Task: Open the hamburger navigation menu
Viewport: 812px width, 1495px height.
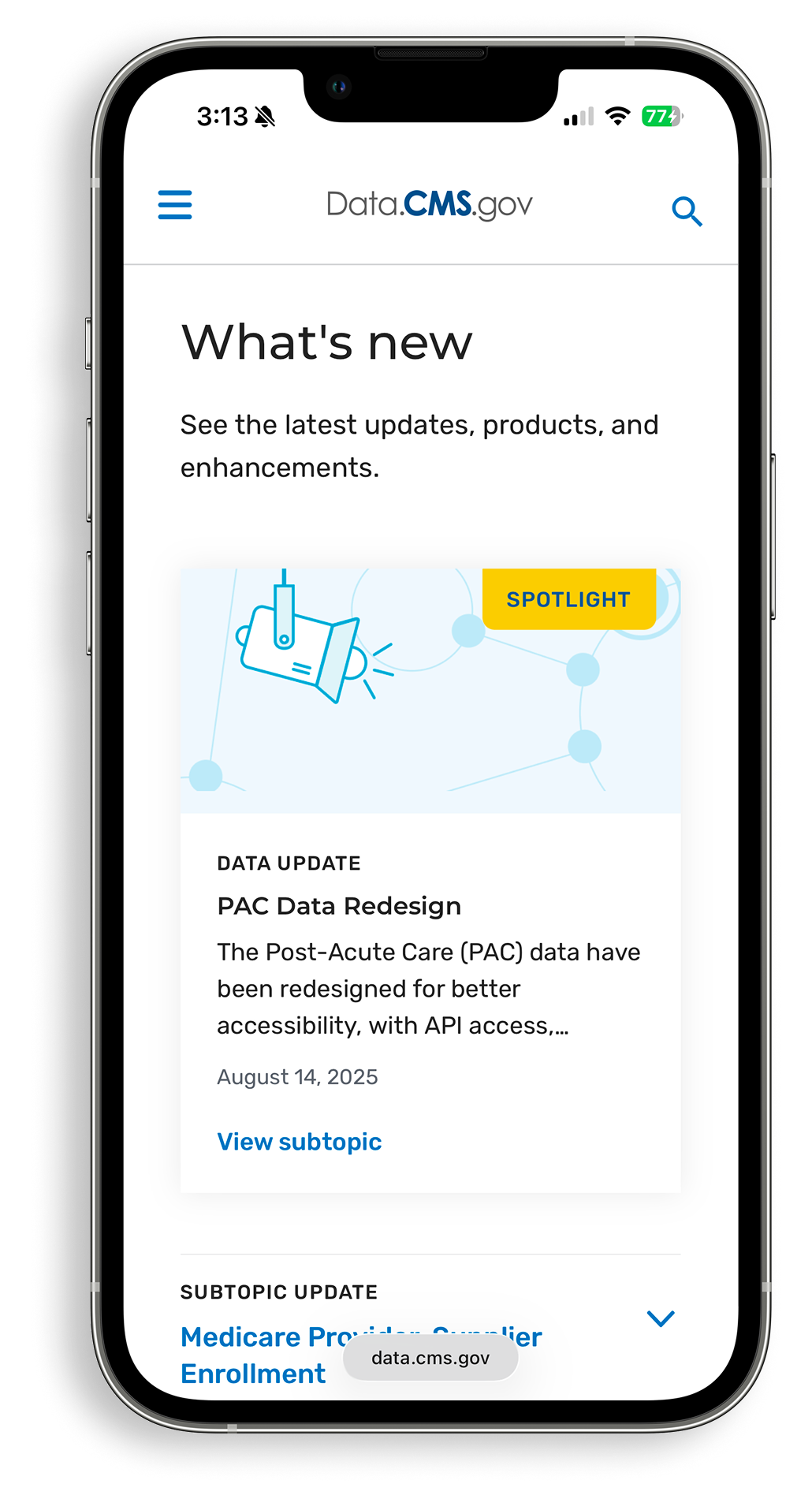Action: point(175,205)
